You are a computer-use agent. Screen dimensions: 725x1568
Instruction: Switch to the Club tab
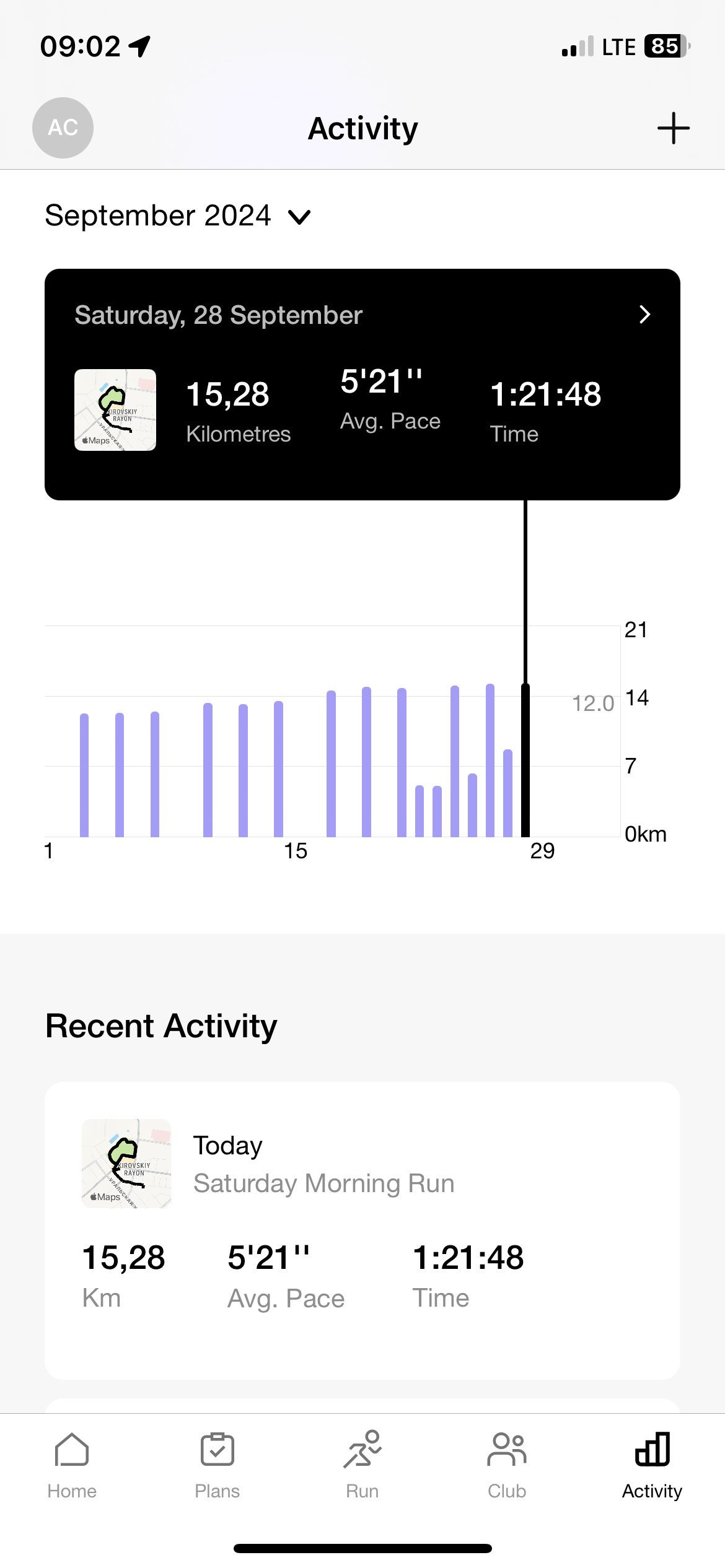[507, 1465]
